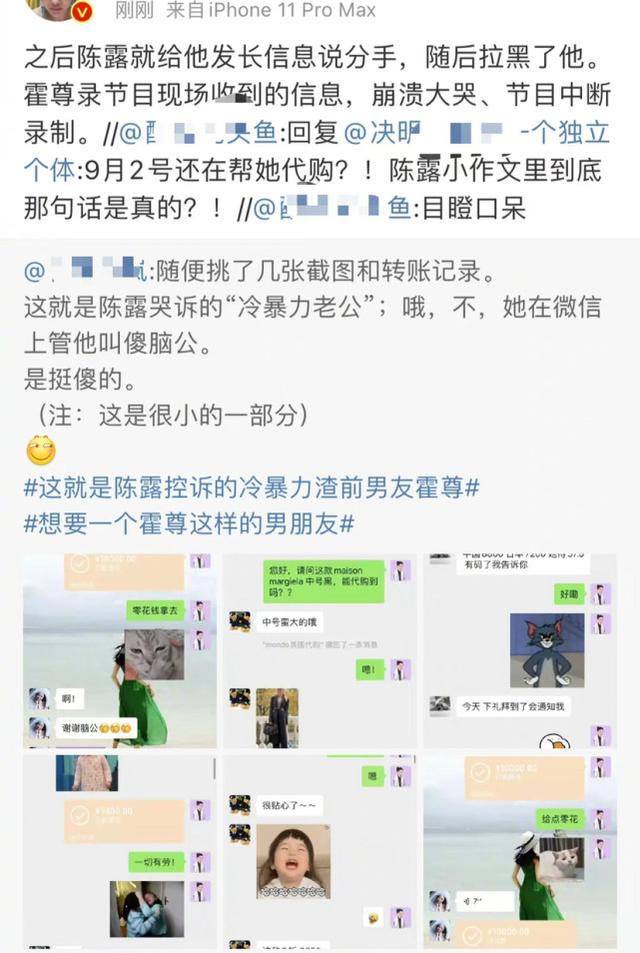View chat screenshot showing 零花钱拿去 message
This screenshot has width=640, height=953.
click(x=119, y=650)
